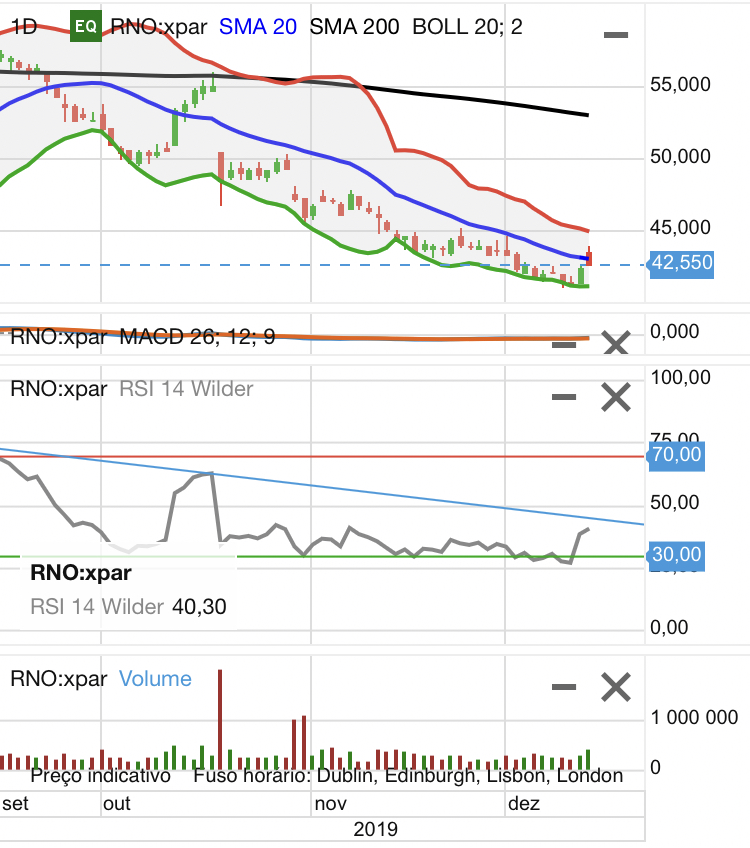Remove the MACD indicator panel
Screen dimensions: 750x848
pos(616,344)
